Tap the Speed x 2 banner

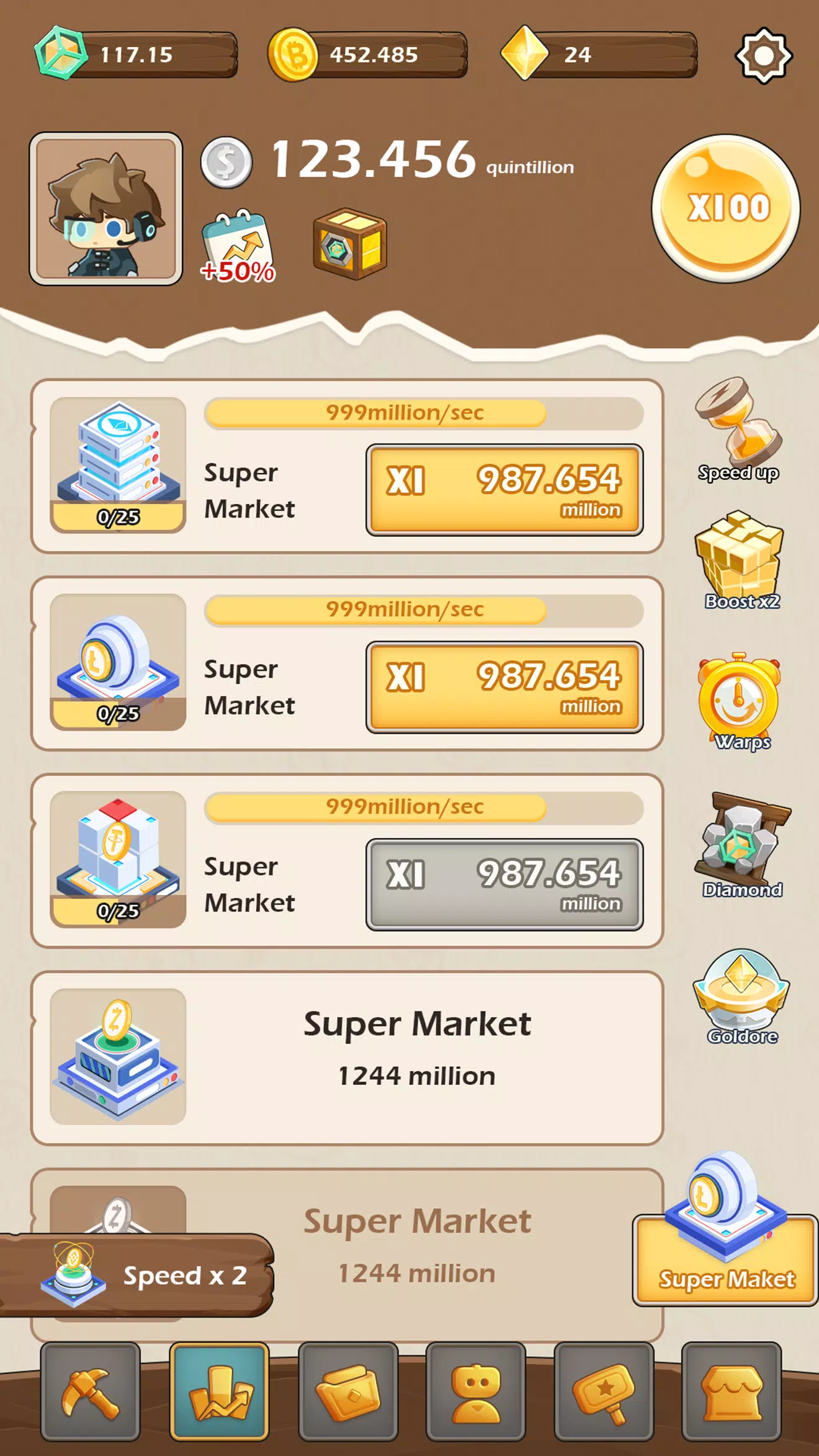pos(136,1275)
